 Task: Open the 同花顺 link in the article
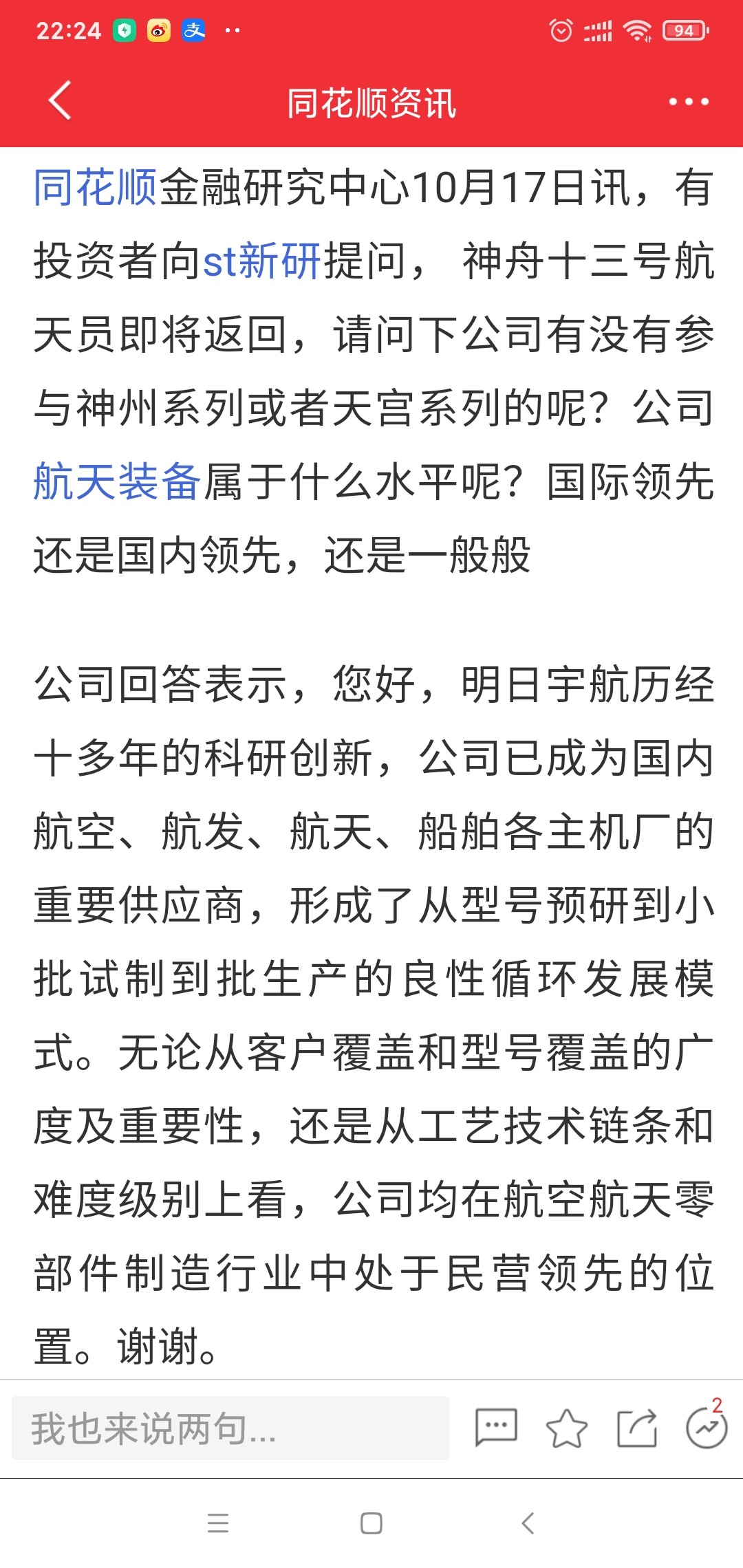(x=96, y=187)
